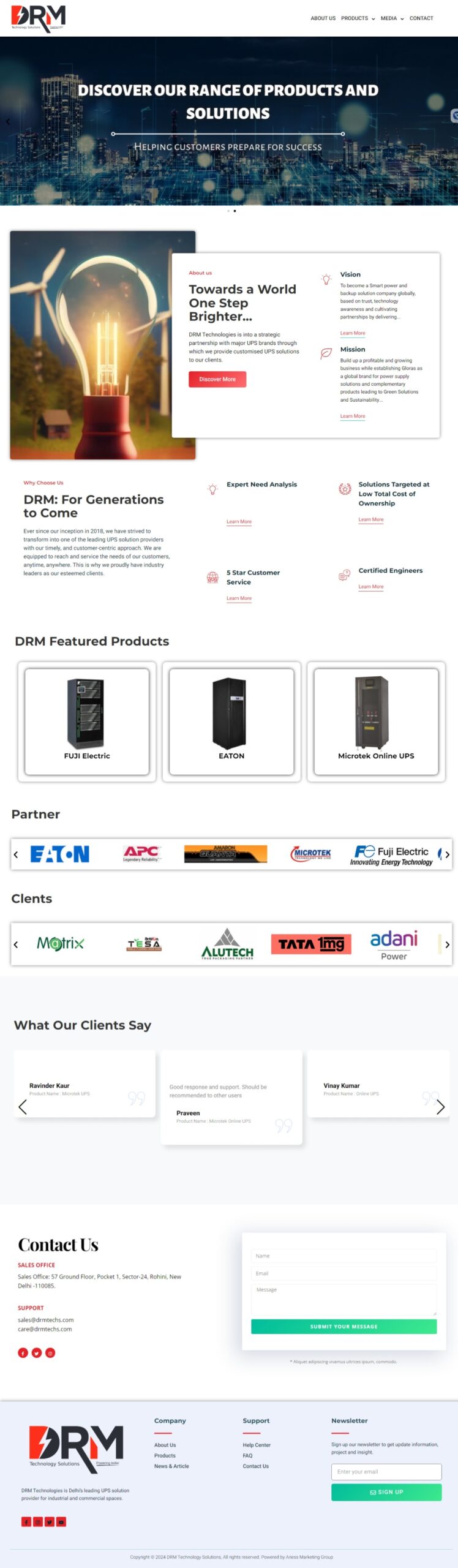The height and width of the screenshot is (1568, 458).
Task: Show previous client logos in carousel
Action: 16,944
